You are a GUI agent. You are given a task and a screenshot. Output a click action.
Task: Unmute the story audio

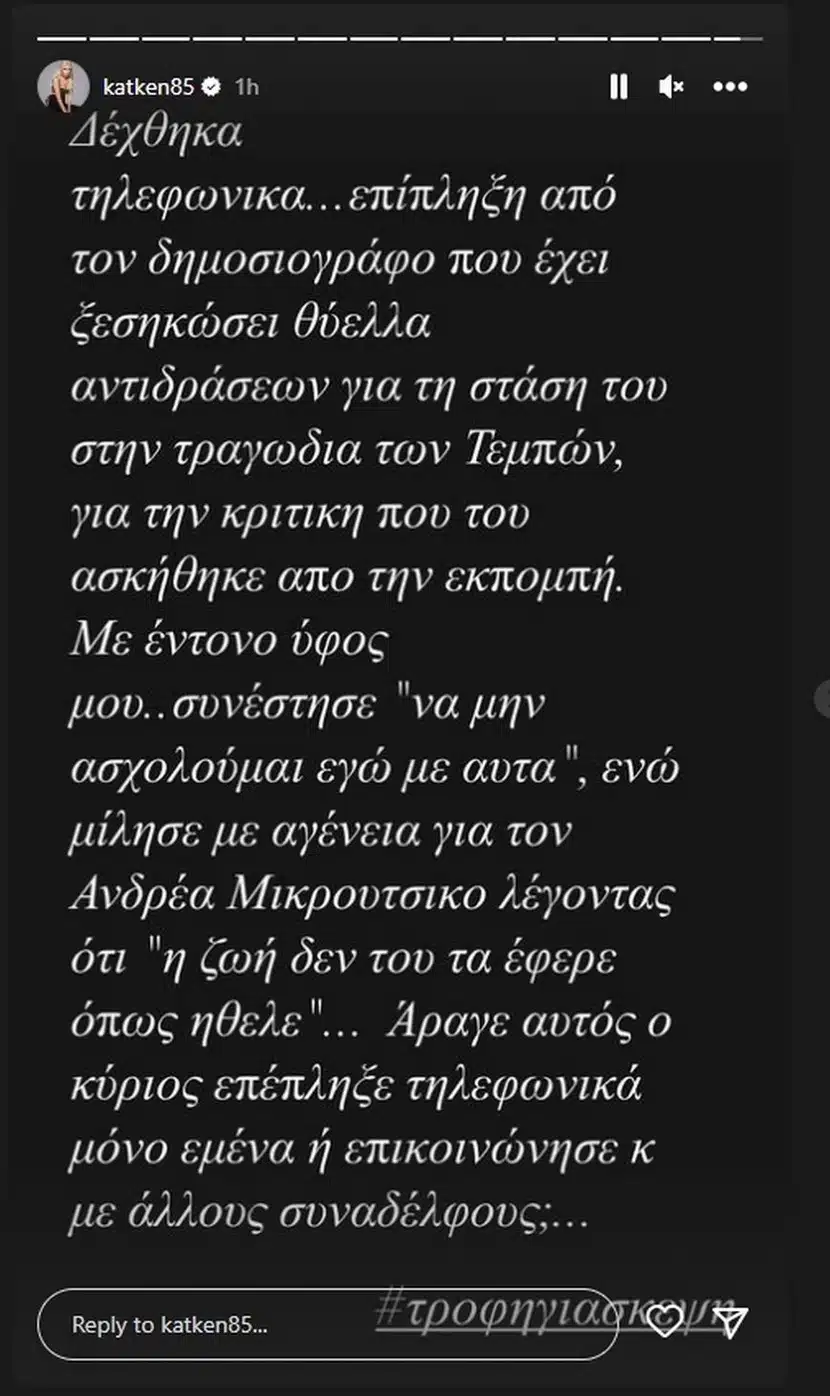(671, 87)
